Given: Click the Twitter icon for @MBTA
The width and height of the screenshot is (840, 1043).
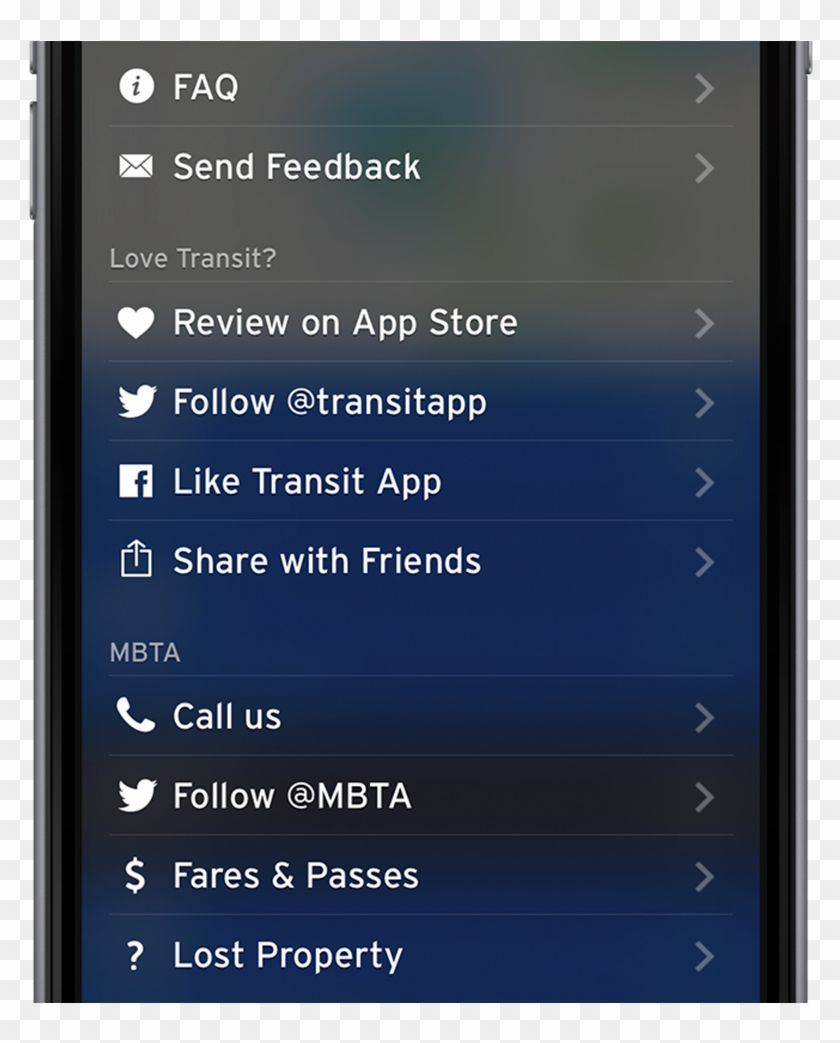Looking at the screenshot, I should coord(134,796).
